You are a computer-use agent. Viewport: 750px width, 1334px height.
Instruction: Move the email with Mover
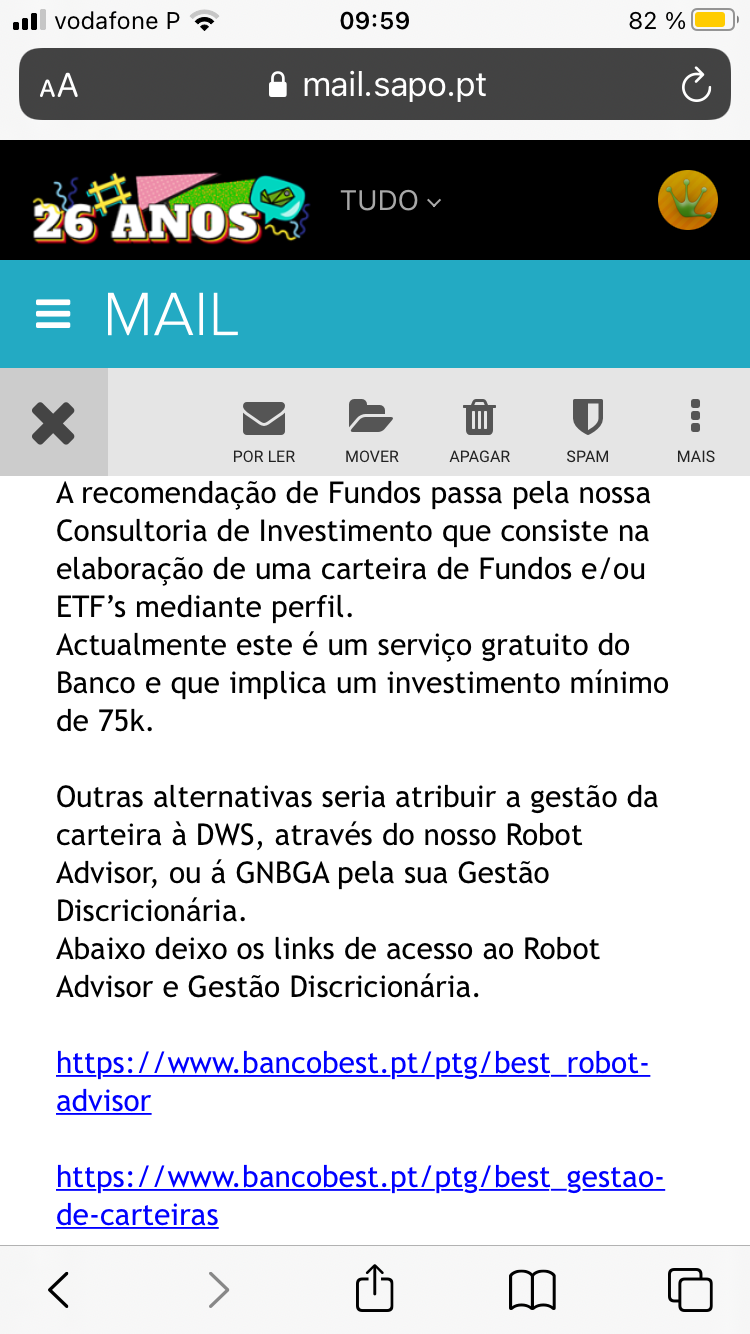click(371, 431)
